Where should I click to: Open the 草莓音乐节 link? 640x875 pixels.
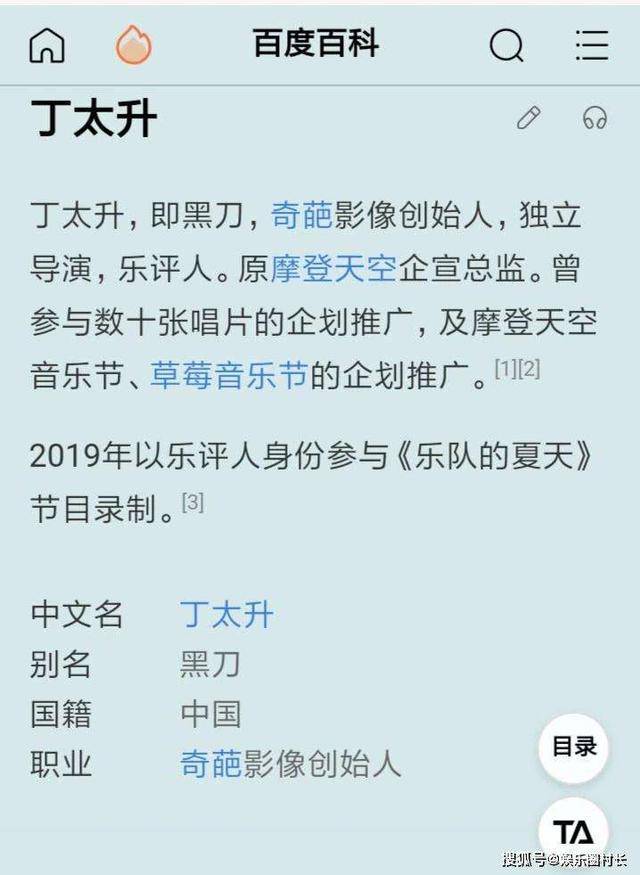pos(229,375)
